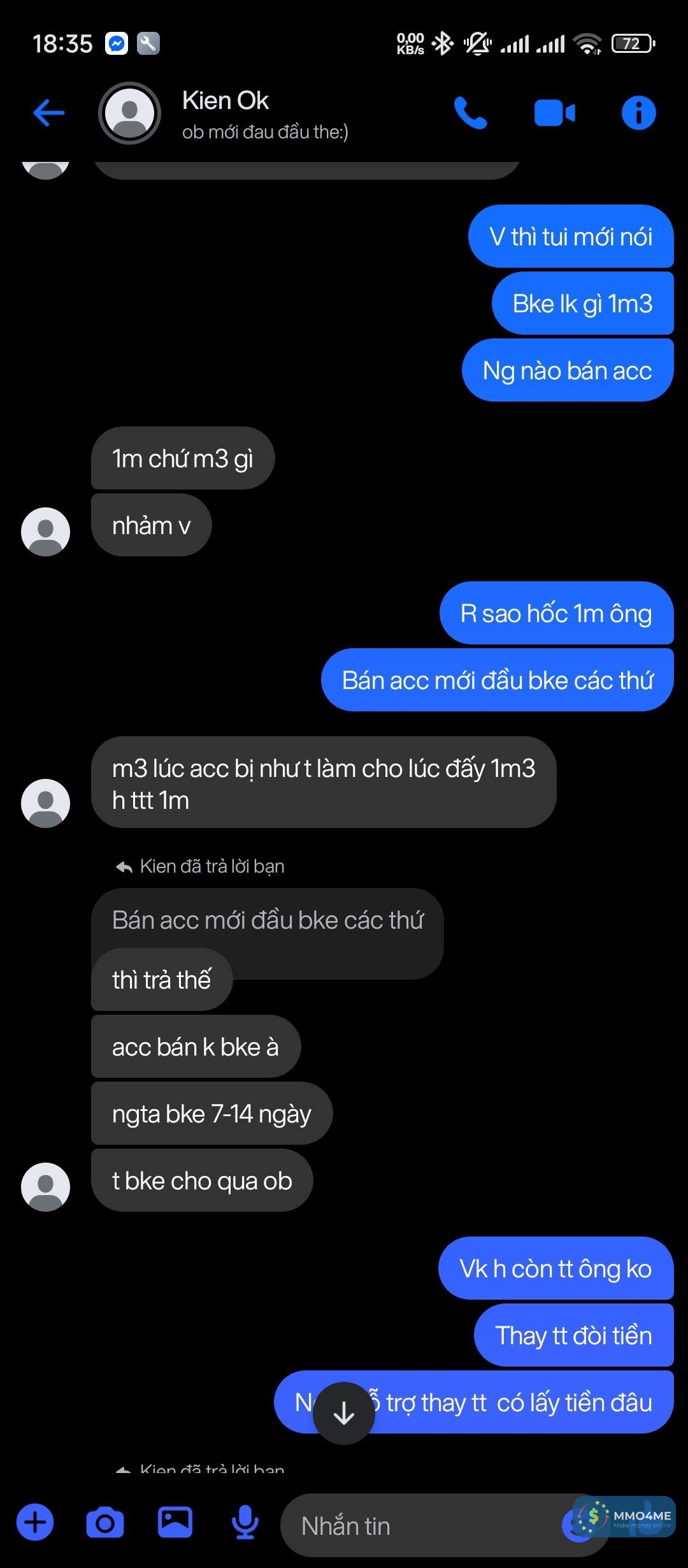The height and width of the screenshot is (1568, 688).
Task: Jump to latest messages with down arrow
Action: 344,1413
